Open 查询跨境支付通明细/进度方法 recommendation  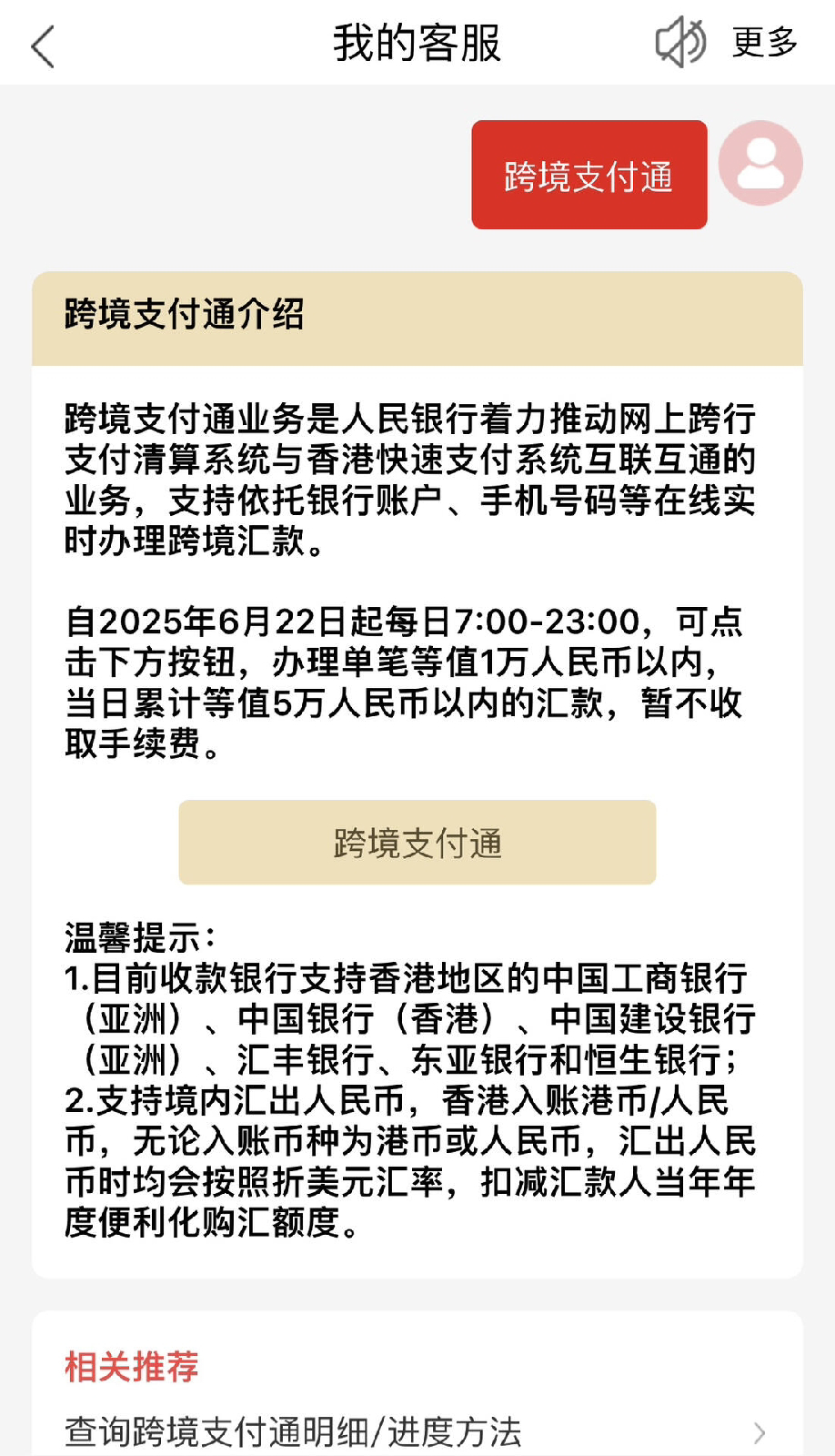(x=417, y=1431)
